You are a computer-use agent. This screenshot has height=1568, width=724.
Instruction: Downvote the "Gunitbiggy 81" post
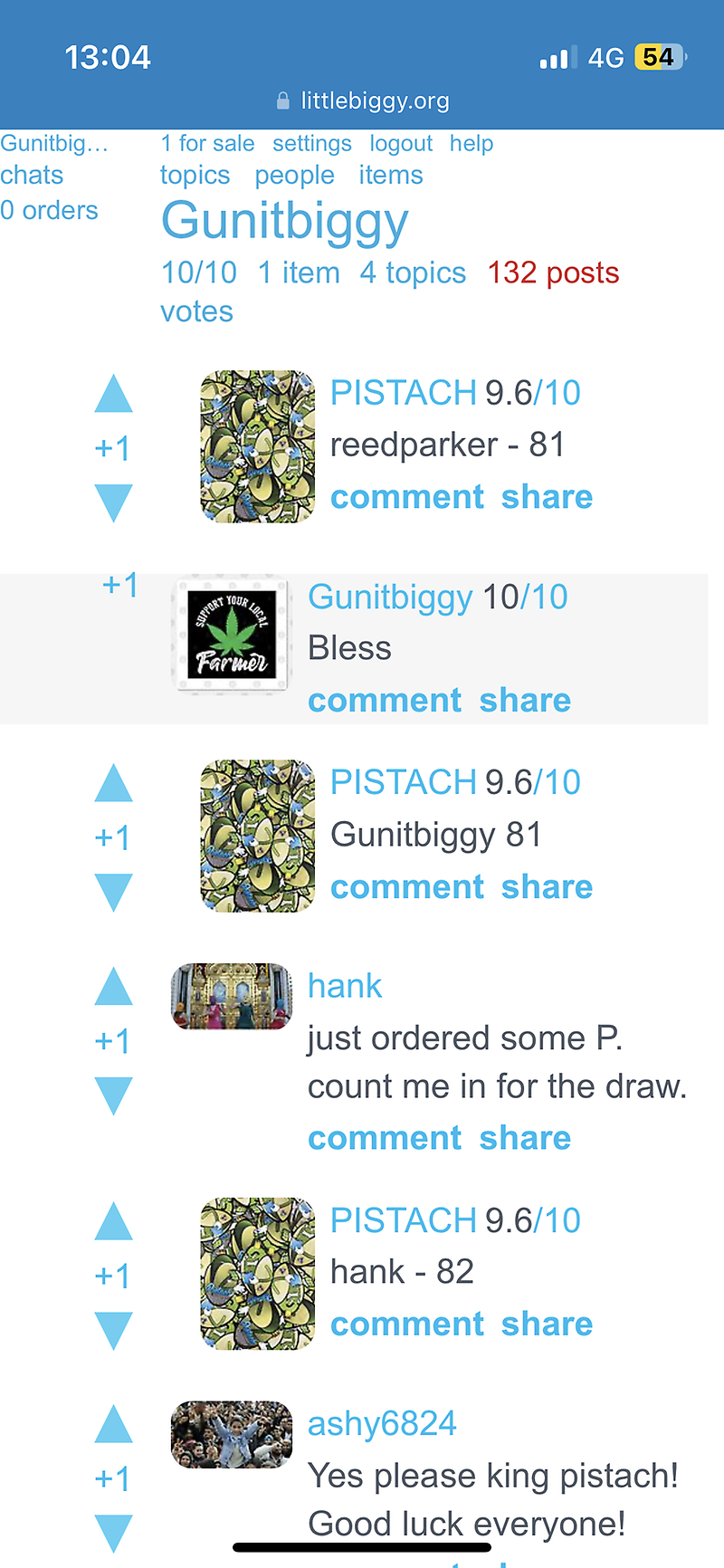[x=114, y=892]
